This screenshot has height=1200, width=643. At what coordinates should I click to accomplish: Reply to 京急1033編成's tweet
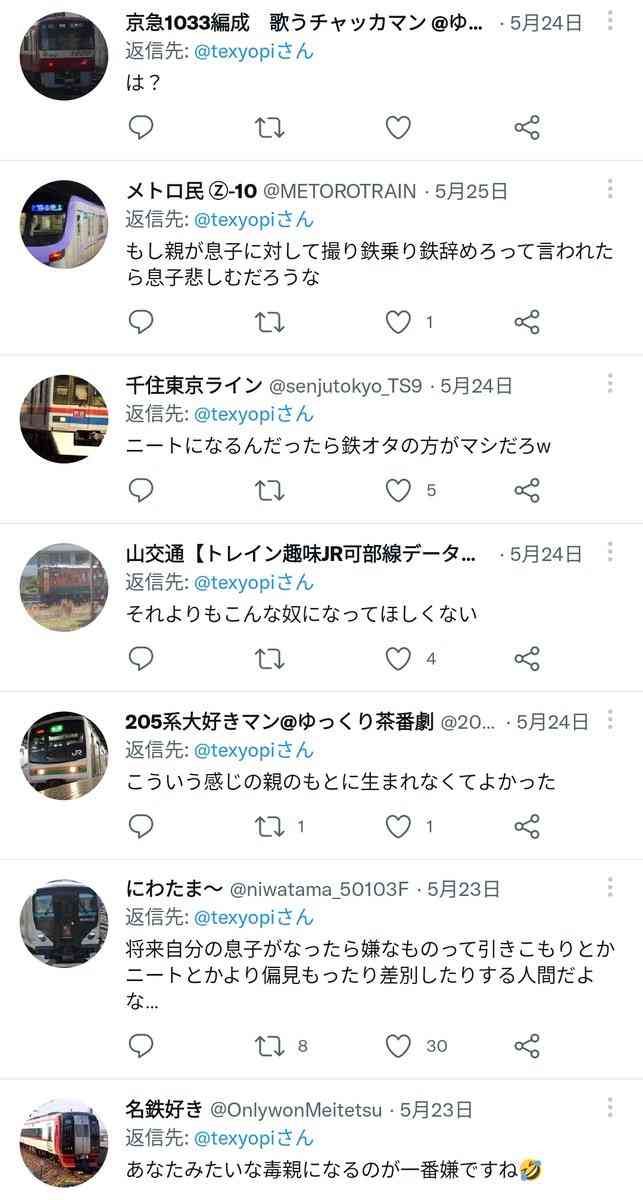pyautogui.click(x=141, y=127)
